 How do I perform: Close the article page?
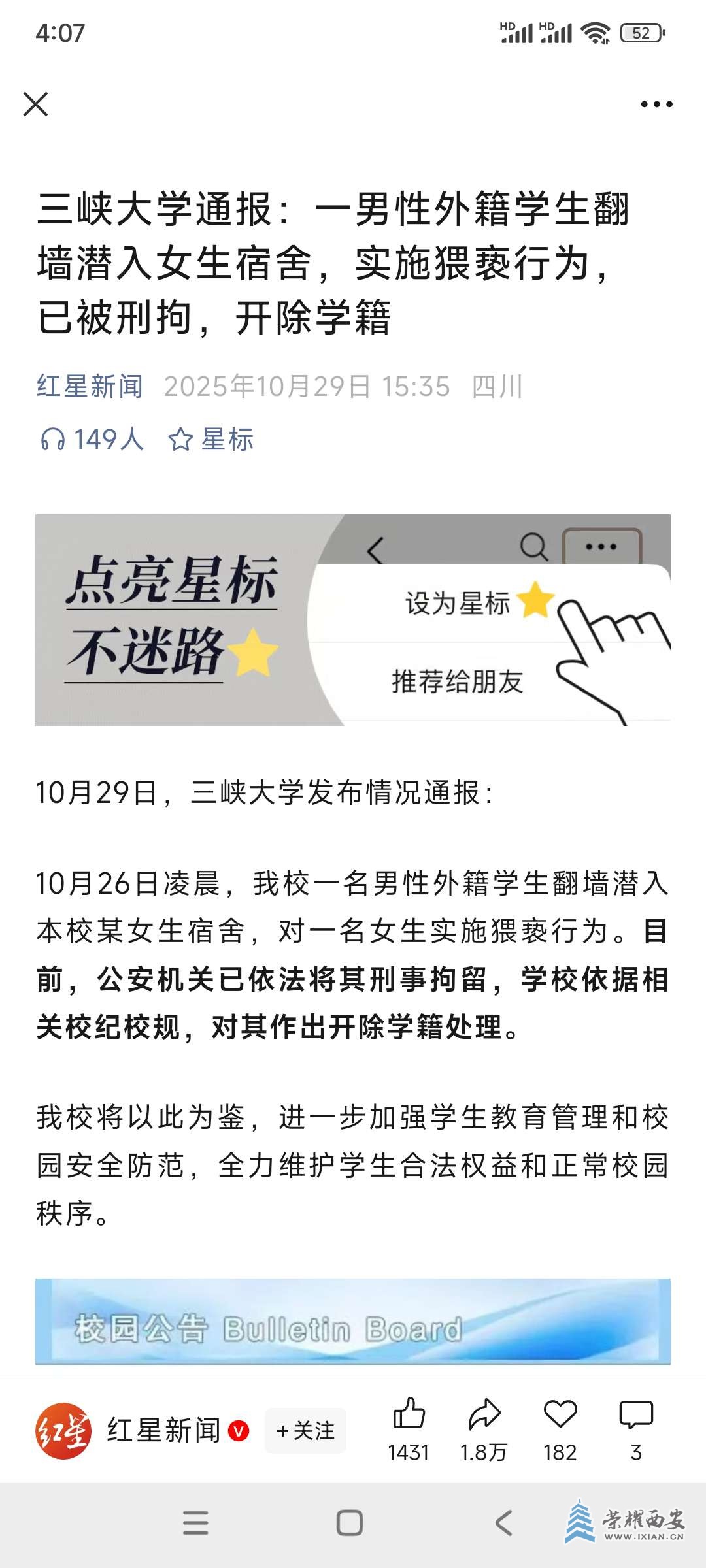(35, 104)
